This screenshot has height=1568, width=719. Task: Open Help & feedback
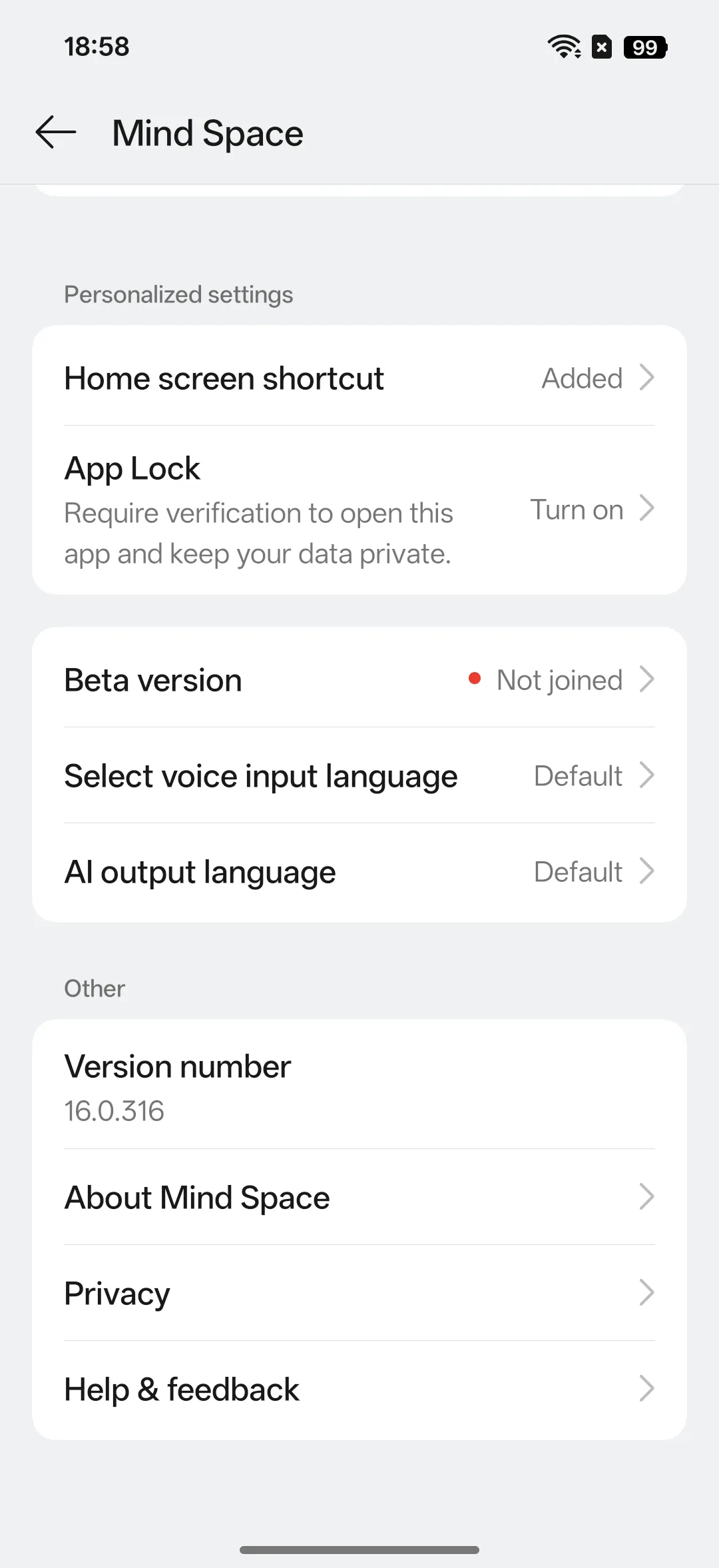pos(359,1389)
